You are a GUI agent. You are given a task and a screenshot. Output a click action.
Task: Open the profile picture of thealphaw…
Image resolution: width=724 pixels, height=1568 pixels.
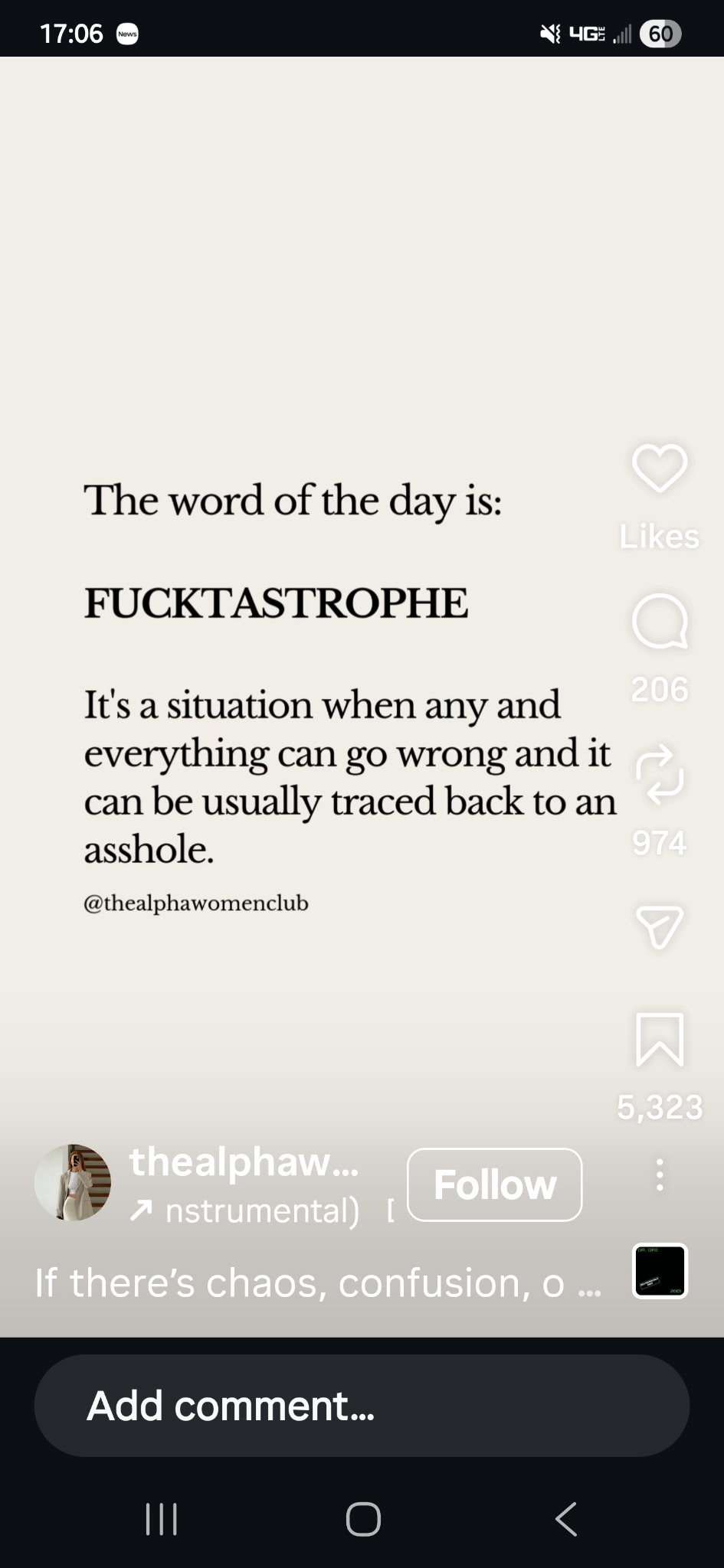(73, 1182)
